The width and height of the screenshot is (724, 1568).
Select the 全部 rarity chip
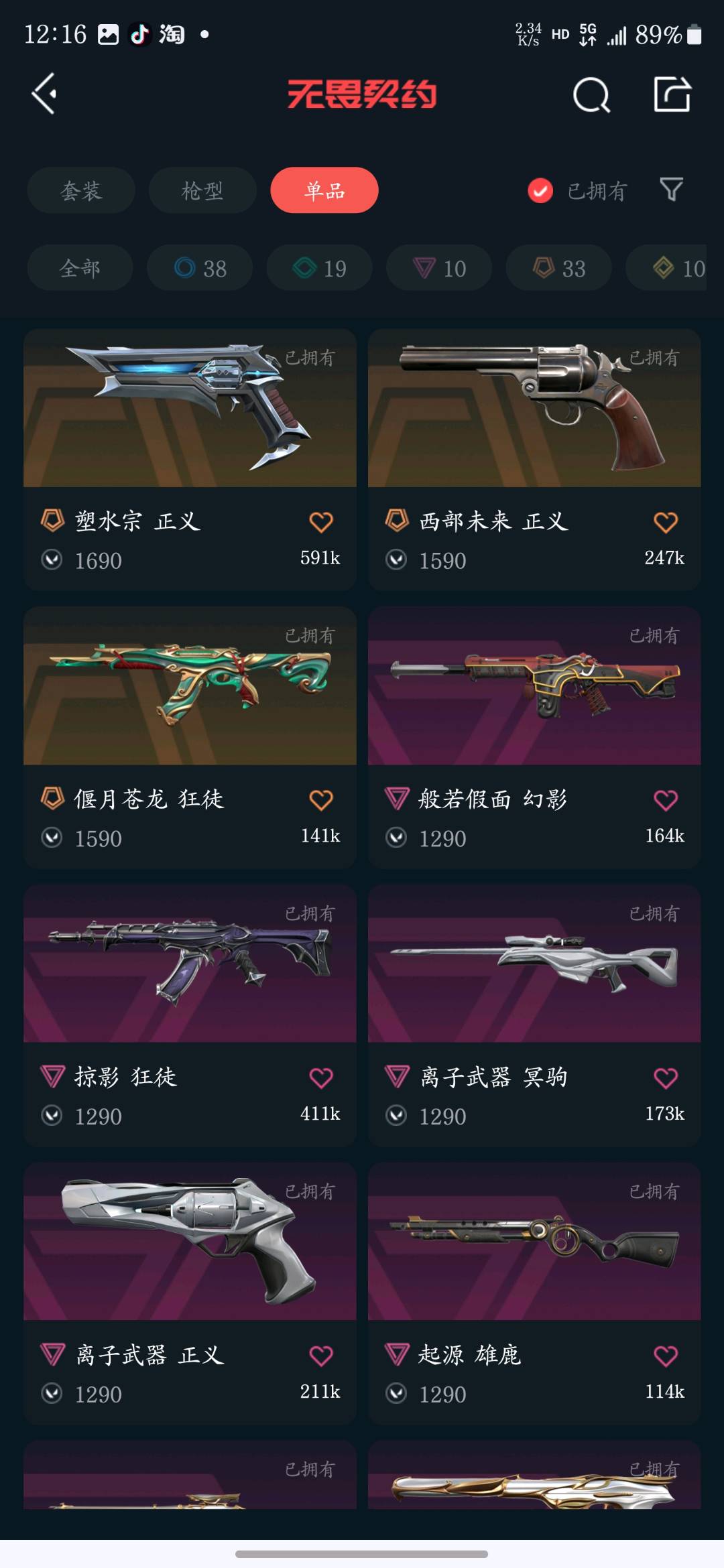80,268
